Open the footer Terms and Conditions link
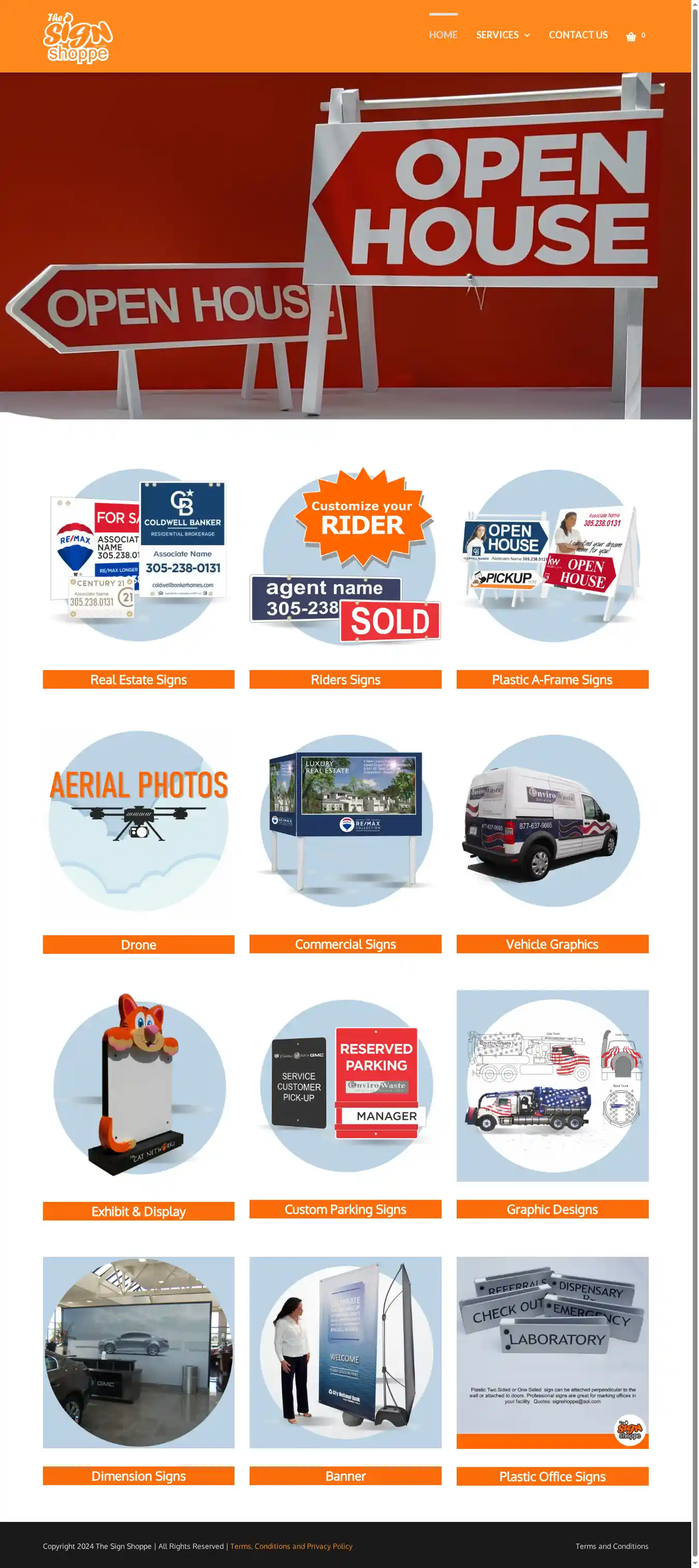699x1568 pixels. 611,1546
